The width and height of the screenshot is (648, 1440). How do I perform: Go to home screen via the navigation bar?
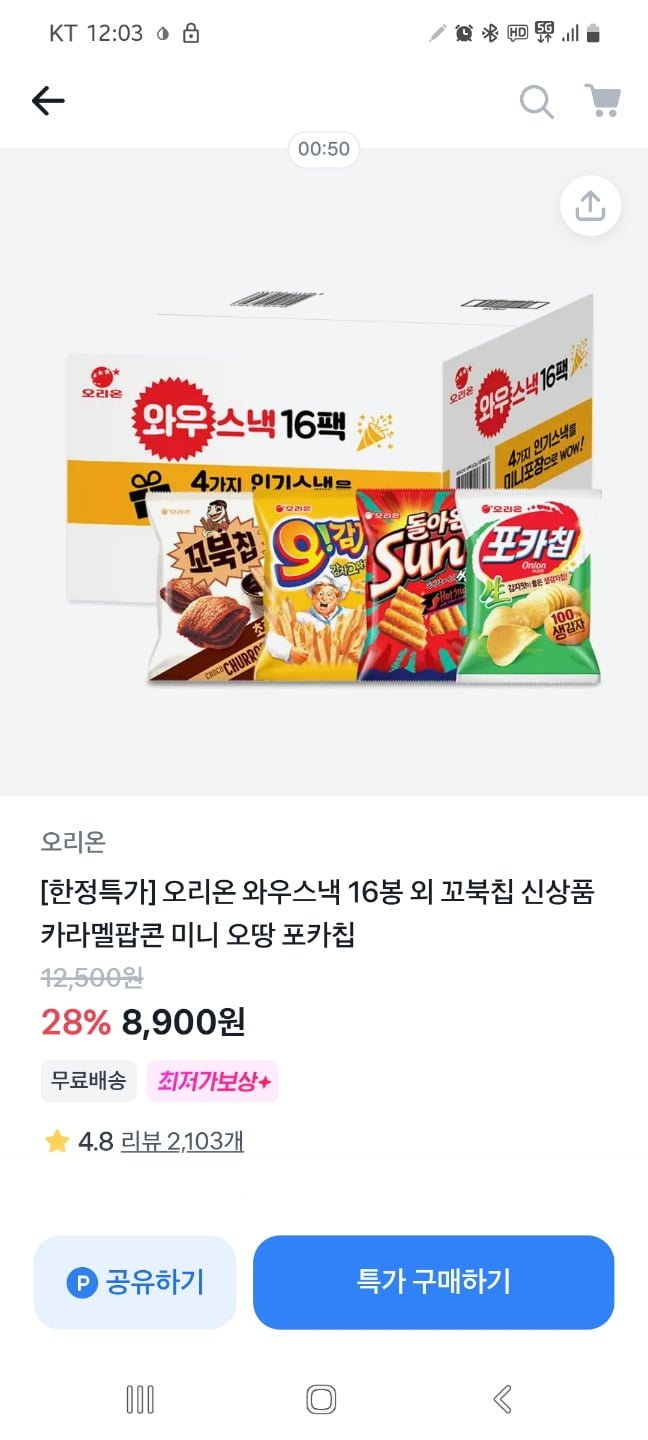321,1399
